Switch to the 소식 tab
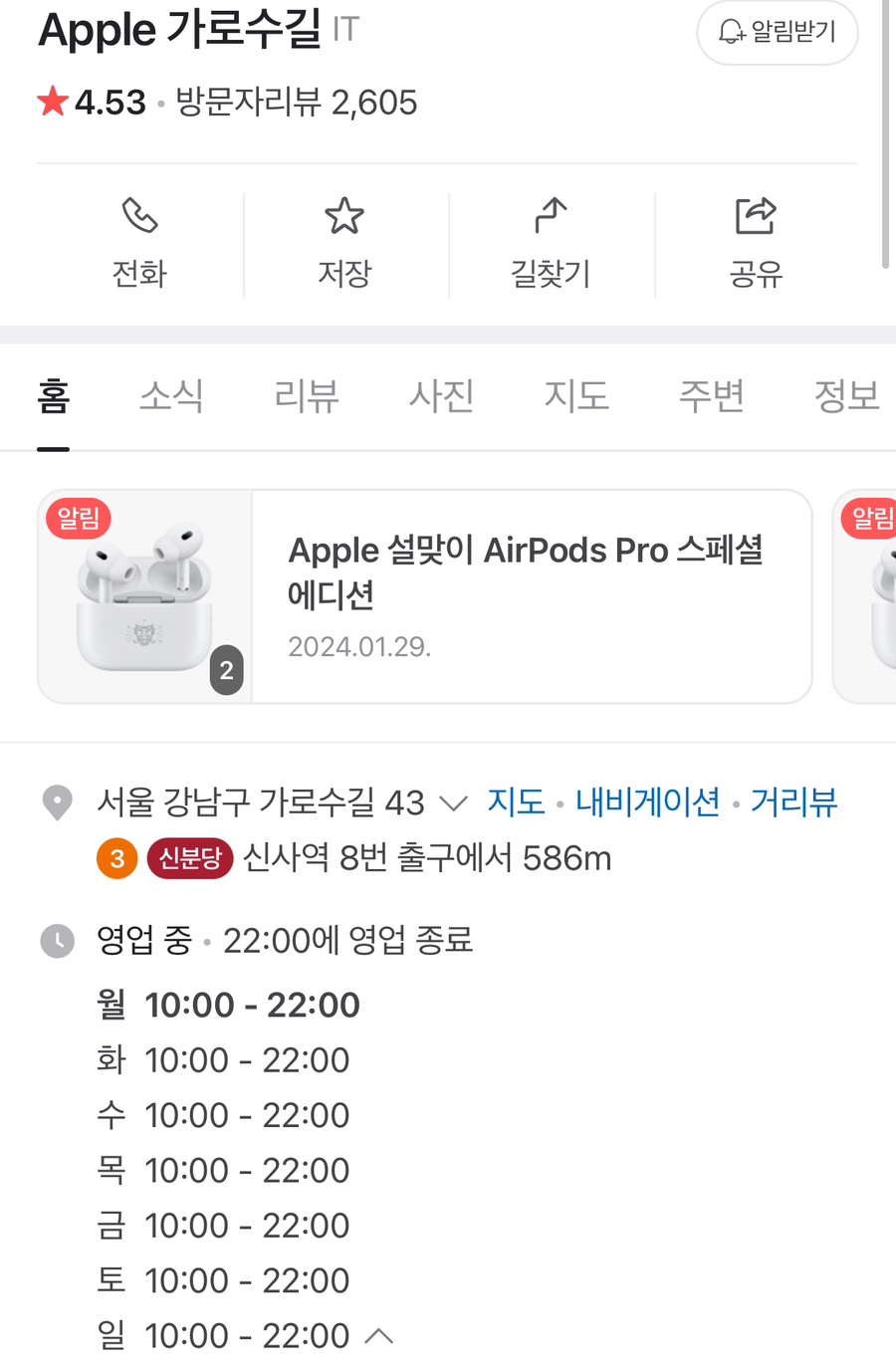 point(171,396)
